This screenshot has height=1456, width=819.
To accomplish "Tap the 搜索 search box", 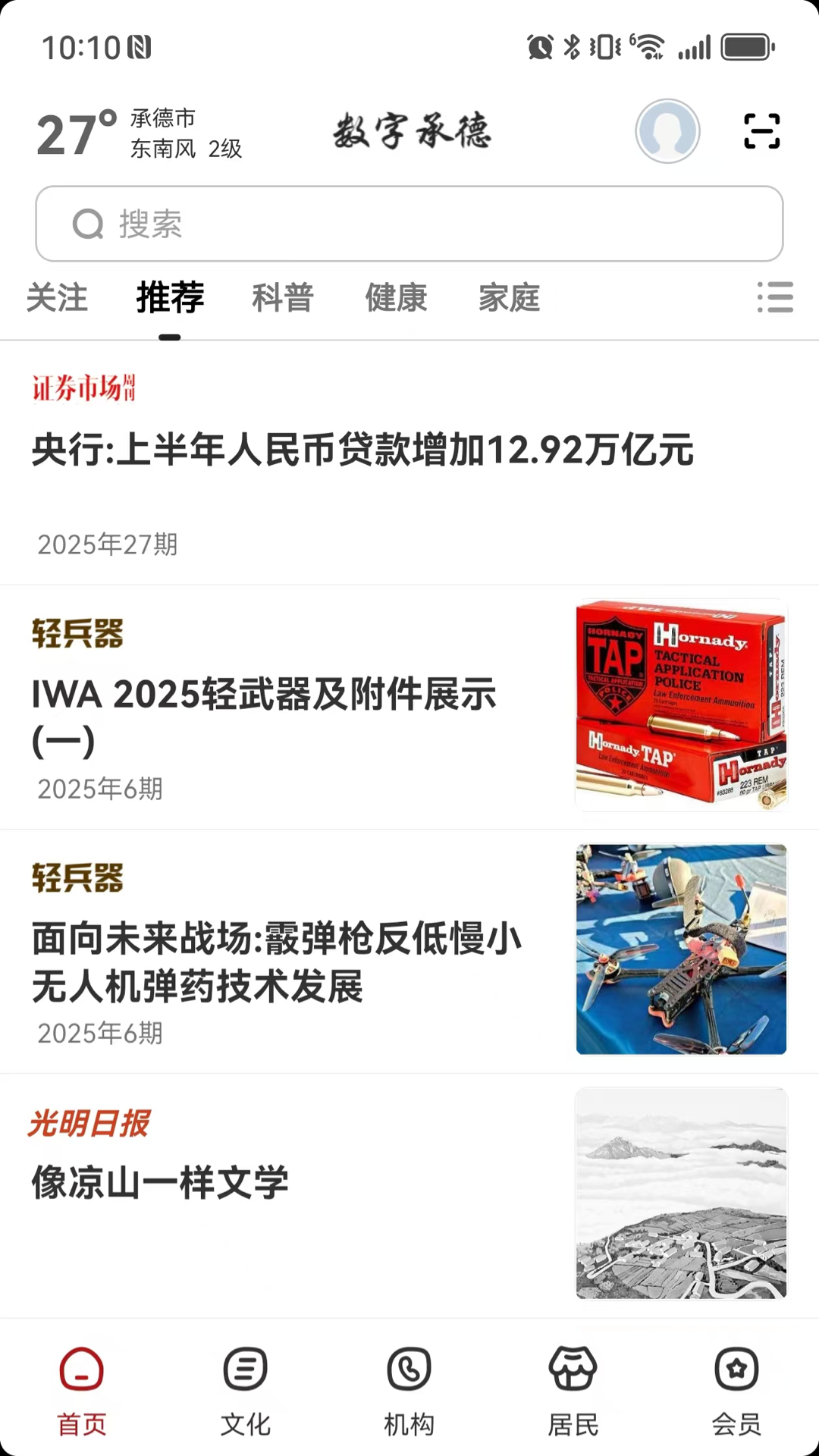I will click(x=409, y=224).
